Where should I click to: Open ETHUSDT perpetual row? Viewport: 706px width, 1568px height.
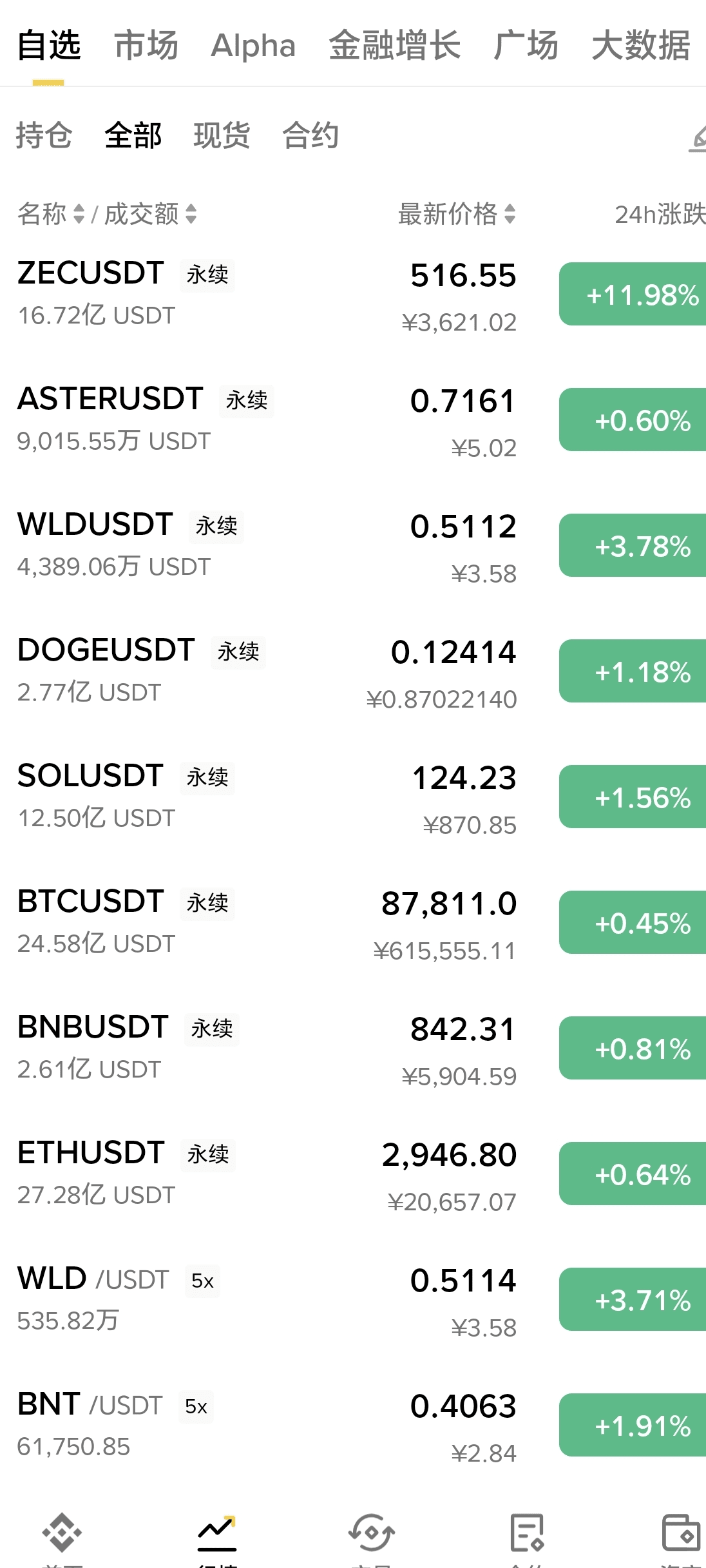click(353, 1176)
